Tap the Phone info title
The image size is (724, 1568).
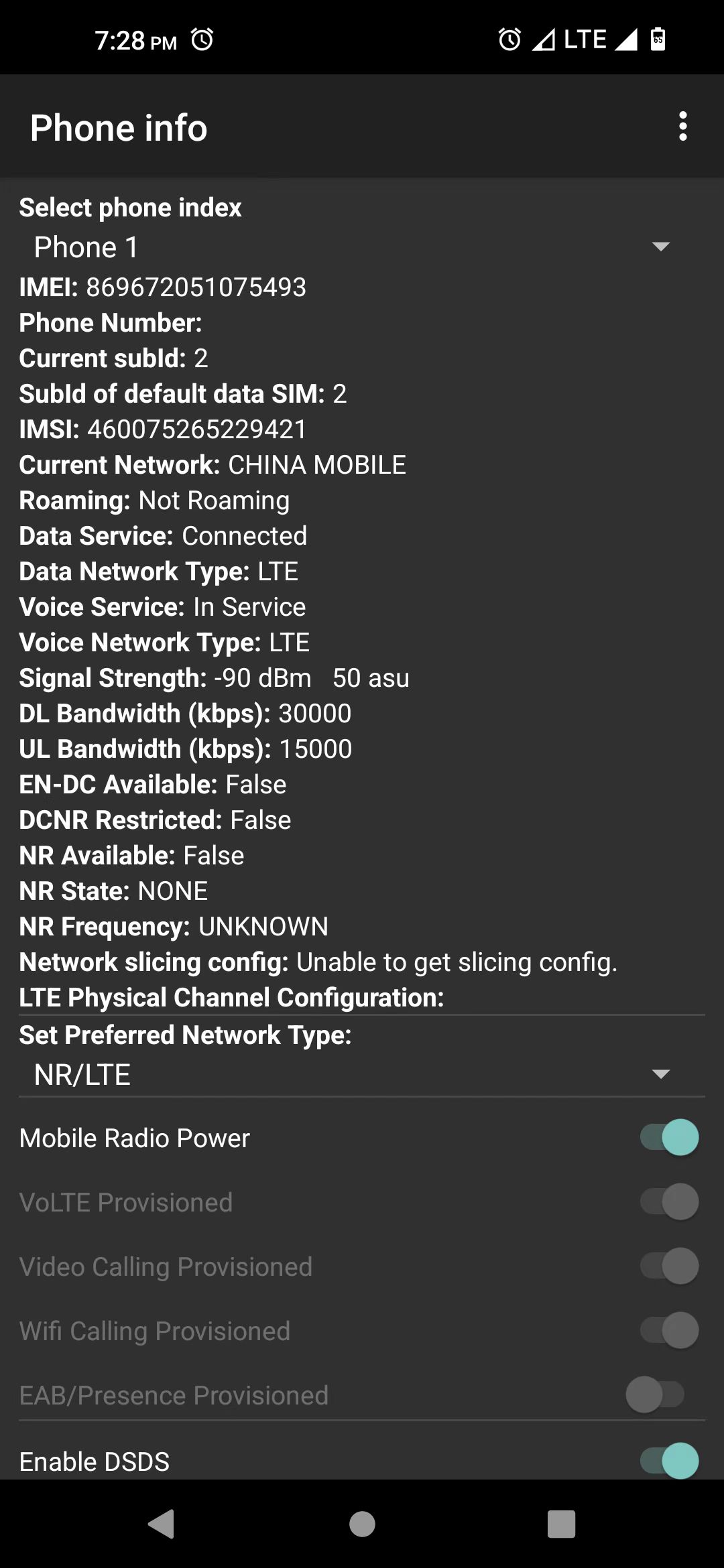coord(118,127)
